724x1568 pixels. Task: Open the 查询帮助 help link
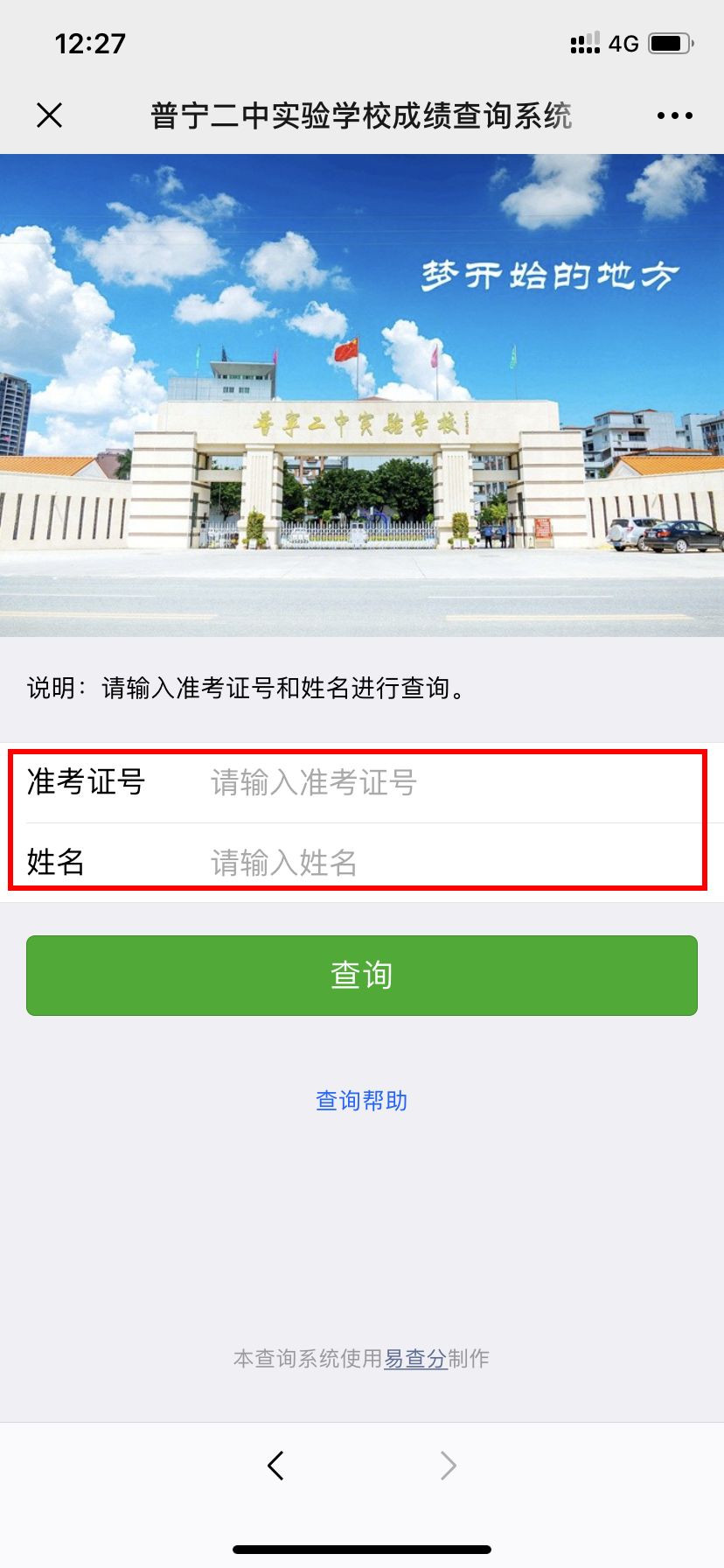coord(361,1100)
